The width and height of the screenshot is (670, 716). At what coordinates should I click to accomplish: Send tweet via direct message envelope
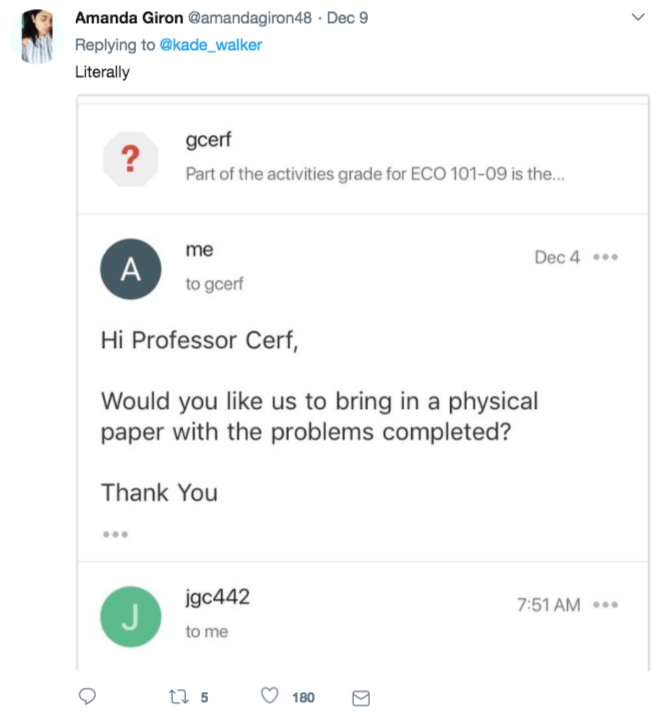point(361,698)
